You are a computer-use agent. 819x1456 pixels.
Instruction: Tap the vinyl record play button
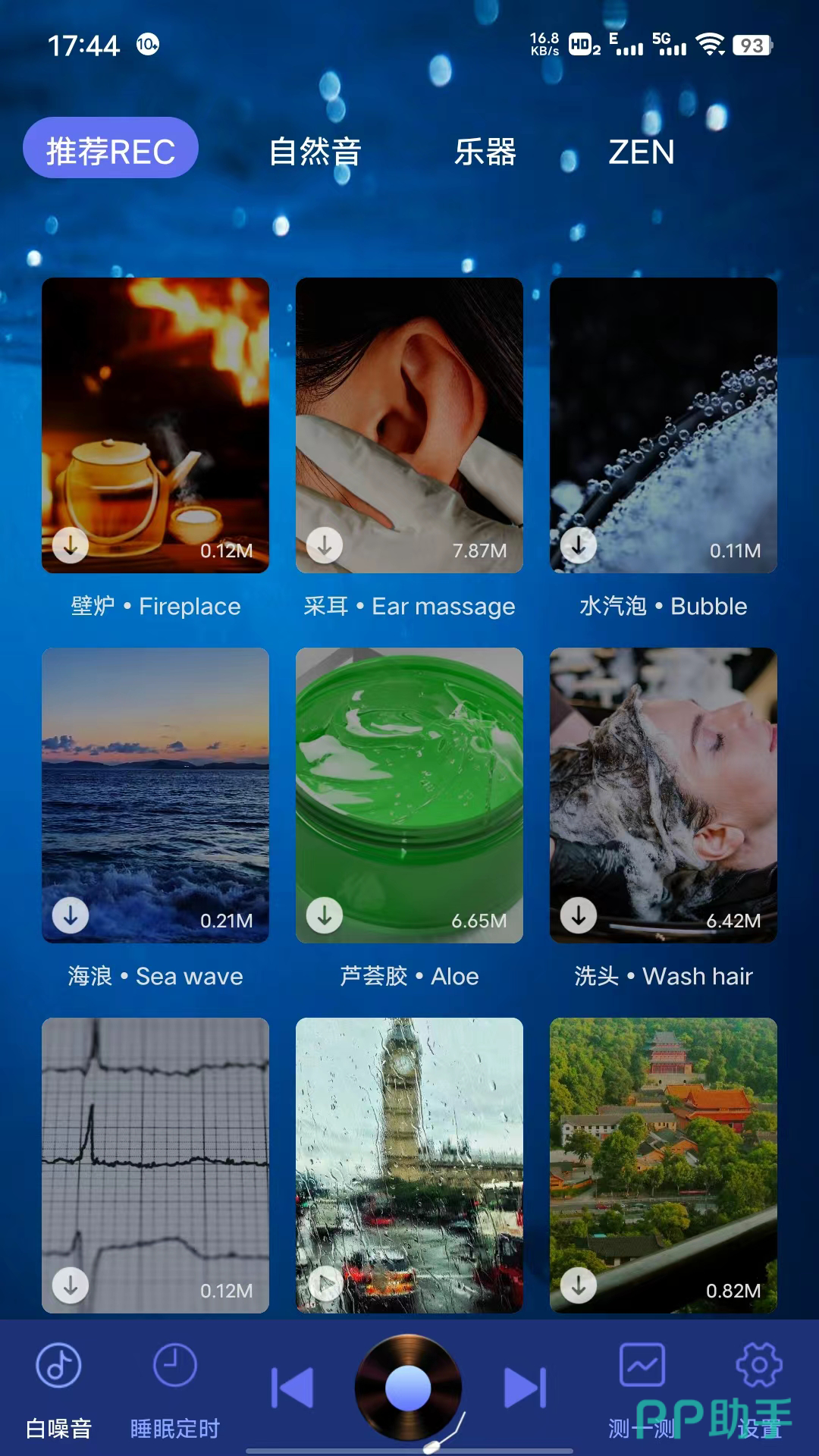(408, 1388)
